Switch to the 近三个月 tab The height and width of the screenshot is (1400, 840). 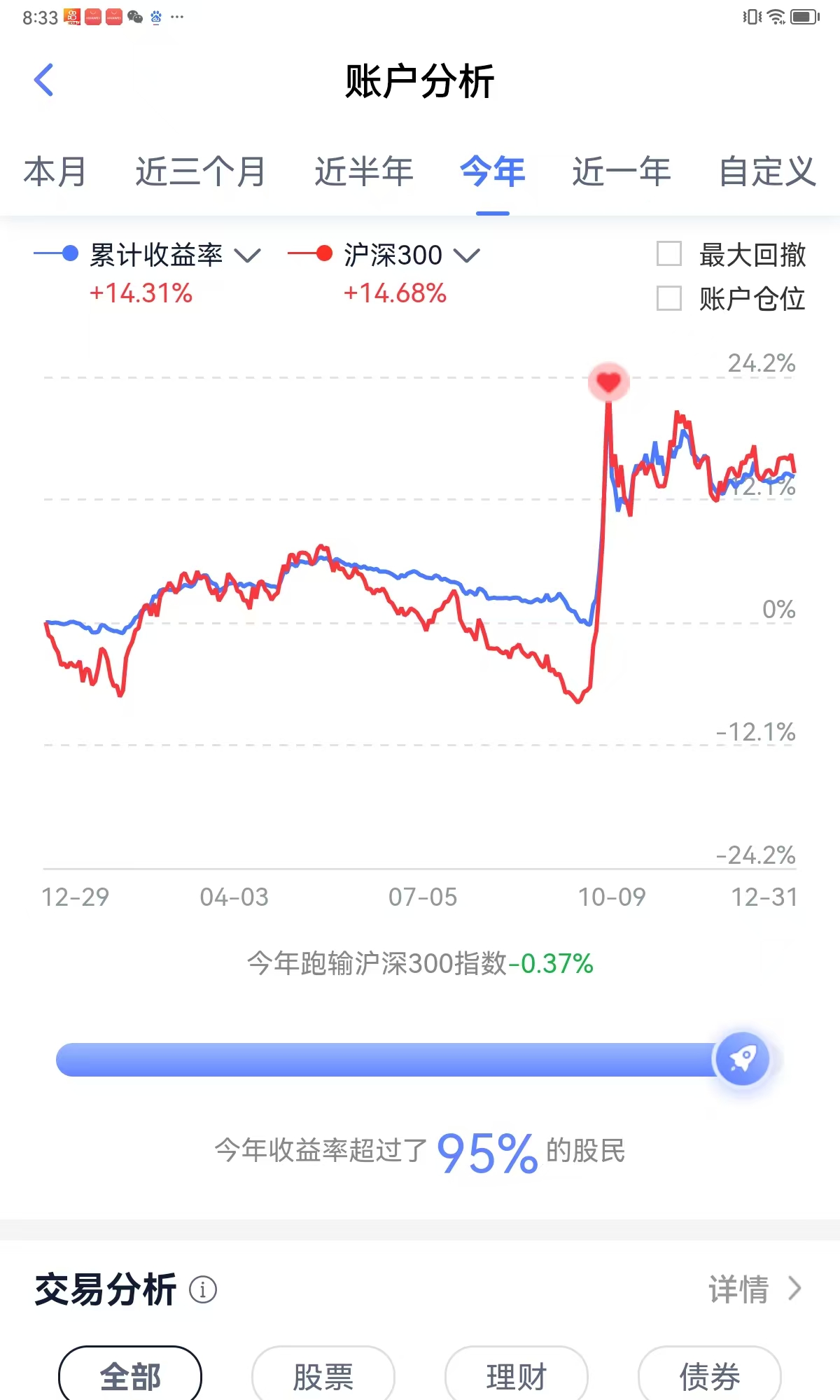(200, 171)
